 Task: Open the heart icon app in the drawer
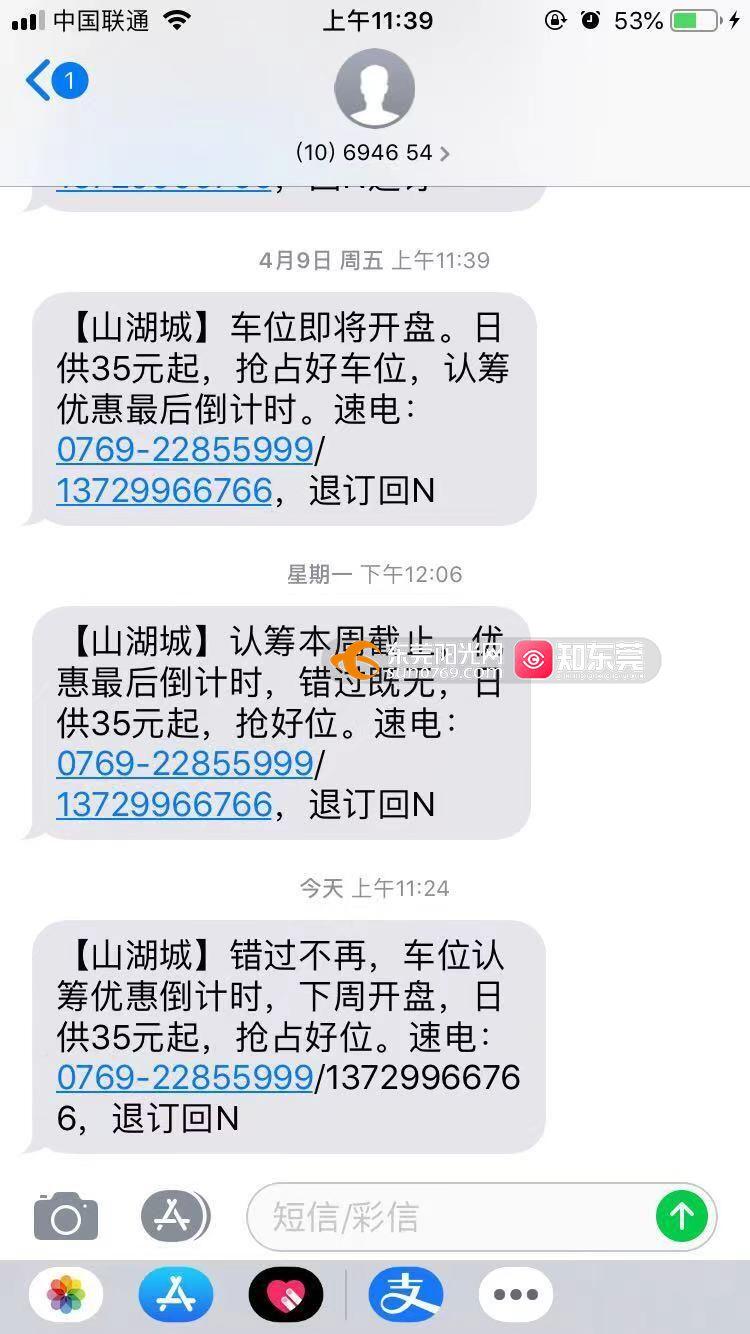pyautogui.click(x=286, y=1295)
